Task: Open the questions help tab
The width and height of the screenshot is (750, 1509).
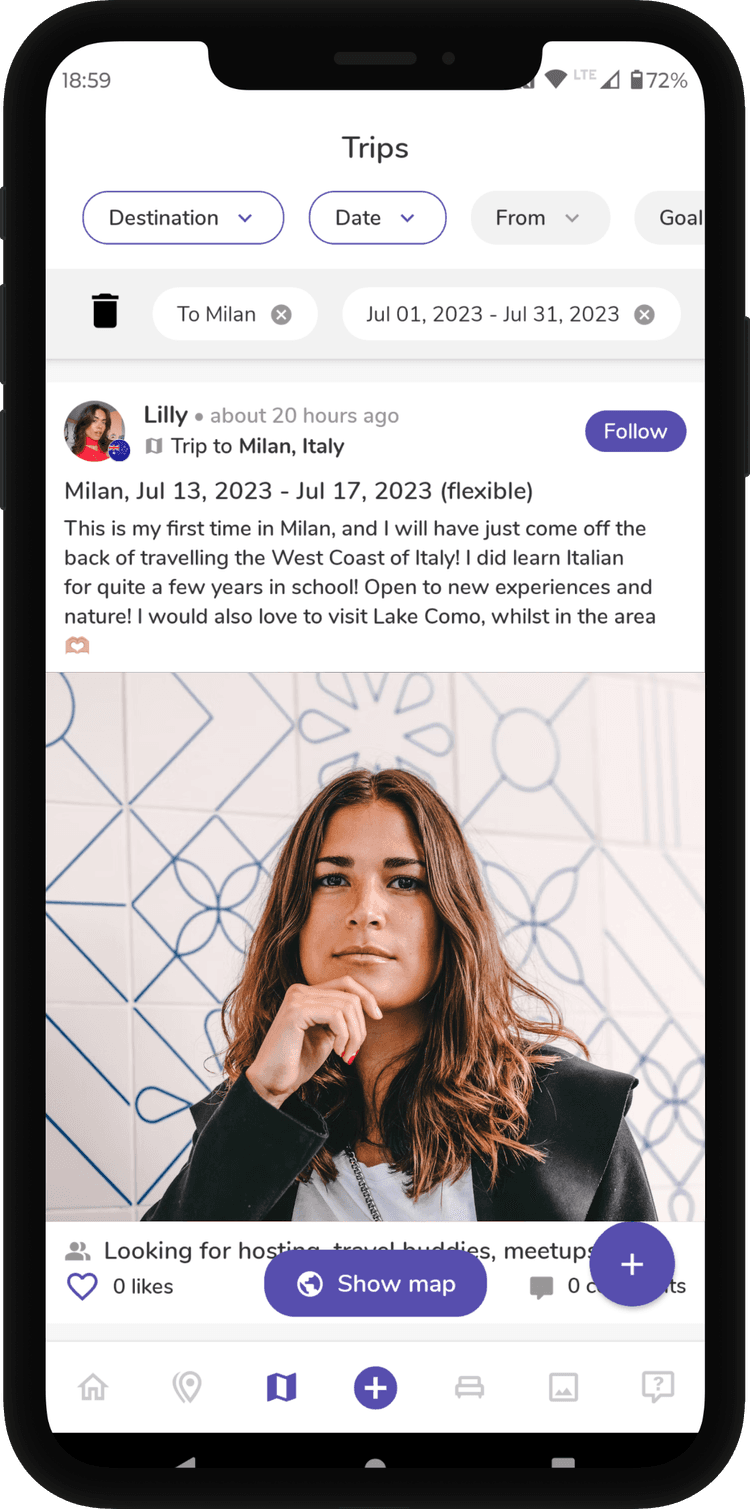Action: pos(657,1387)
